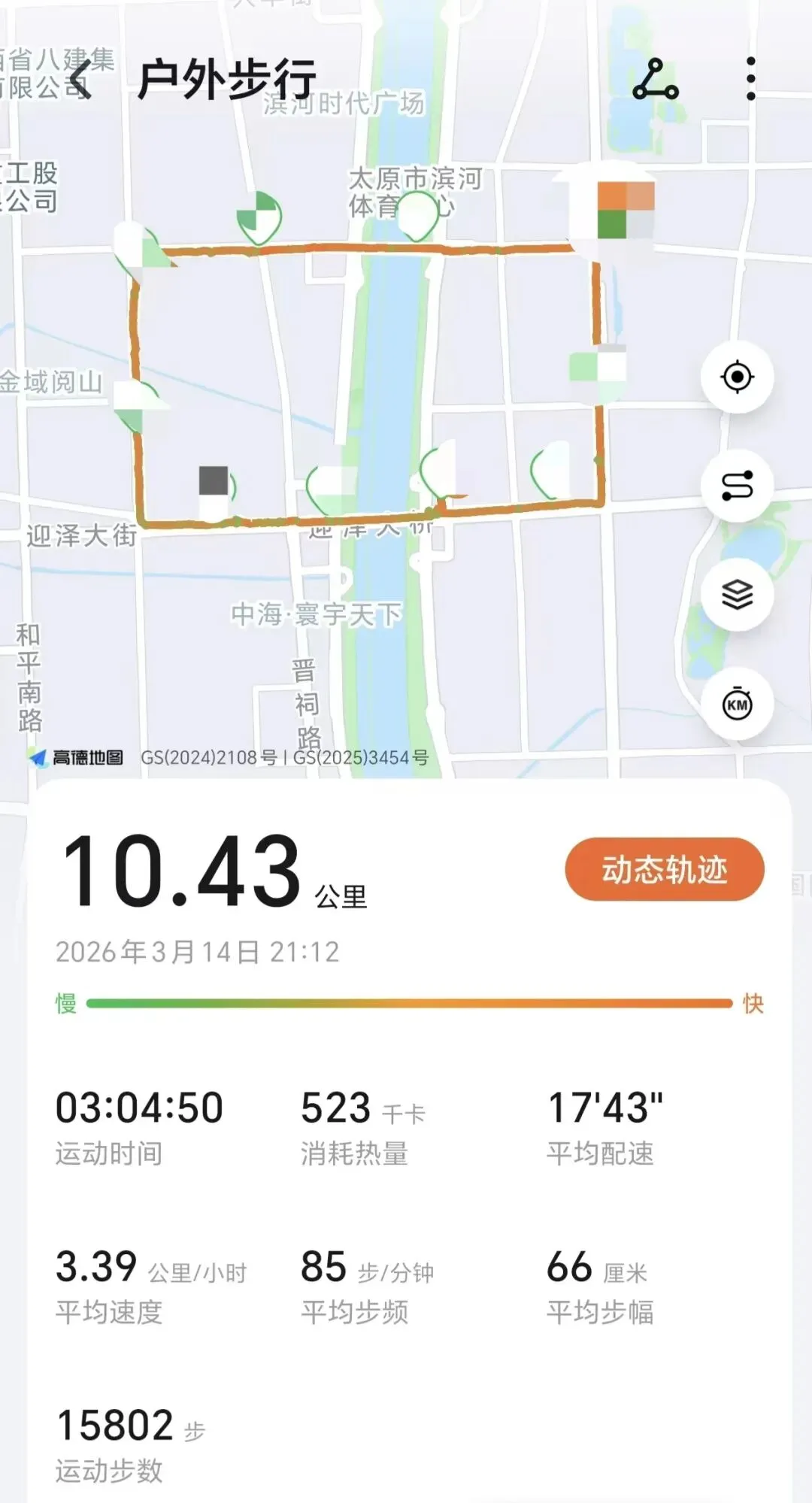This screenshot has width=812, height=1503.
Task: Recenter map with the location target button
Action: point(737,377)
